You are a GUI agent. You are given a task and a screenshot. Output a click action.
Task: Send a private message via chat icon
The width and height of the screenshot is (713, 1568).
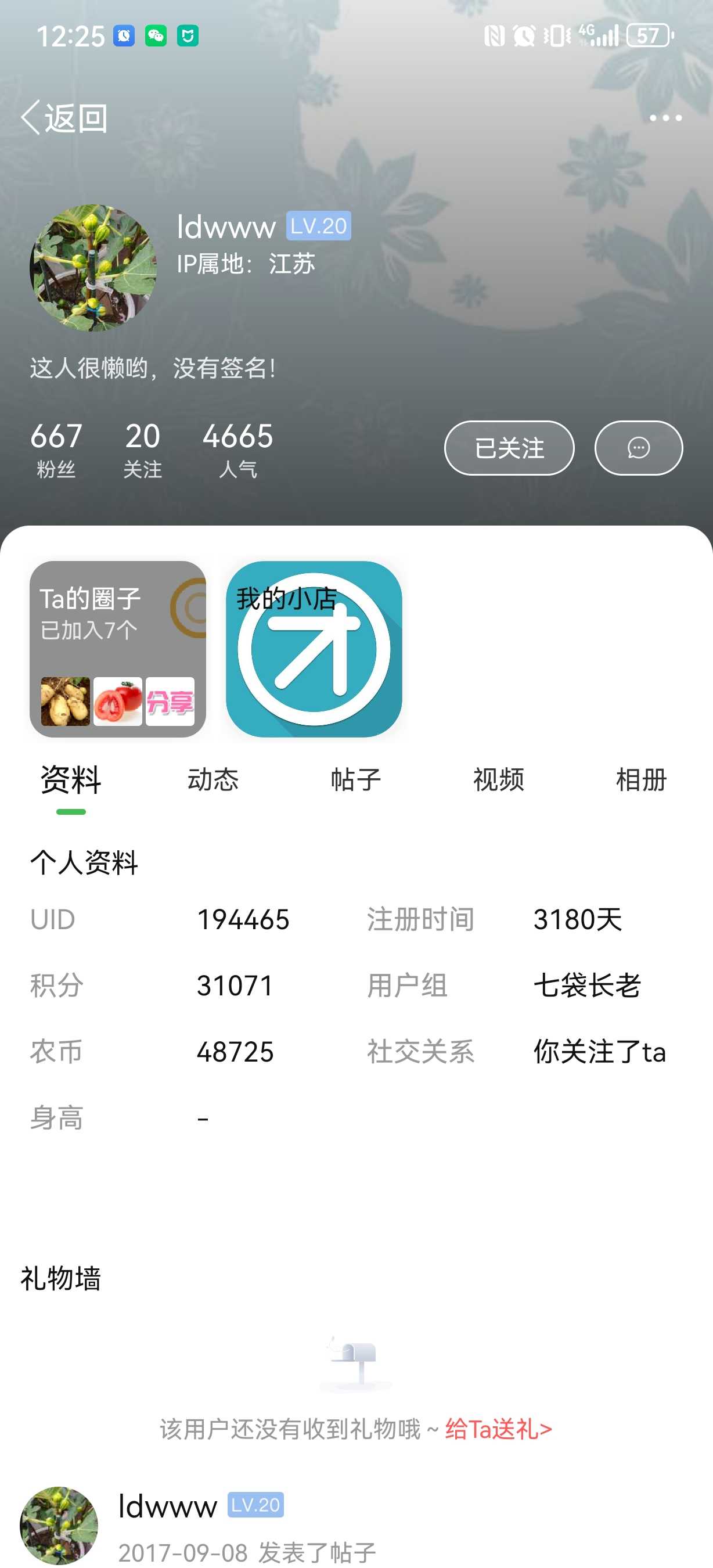click(638, 448)
